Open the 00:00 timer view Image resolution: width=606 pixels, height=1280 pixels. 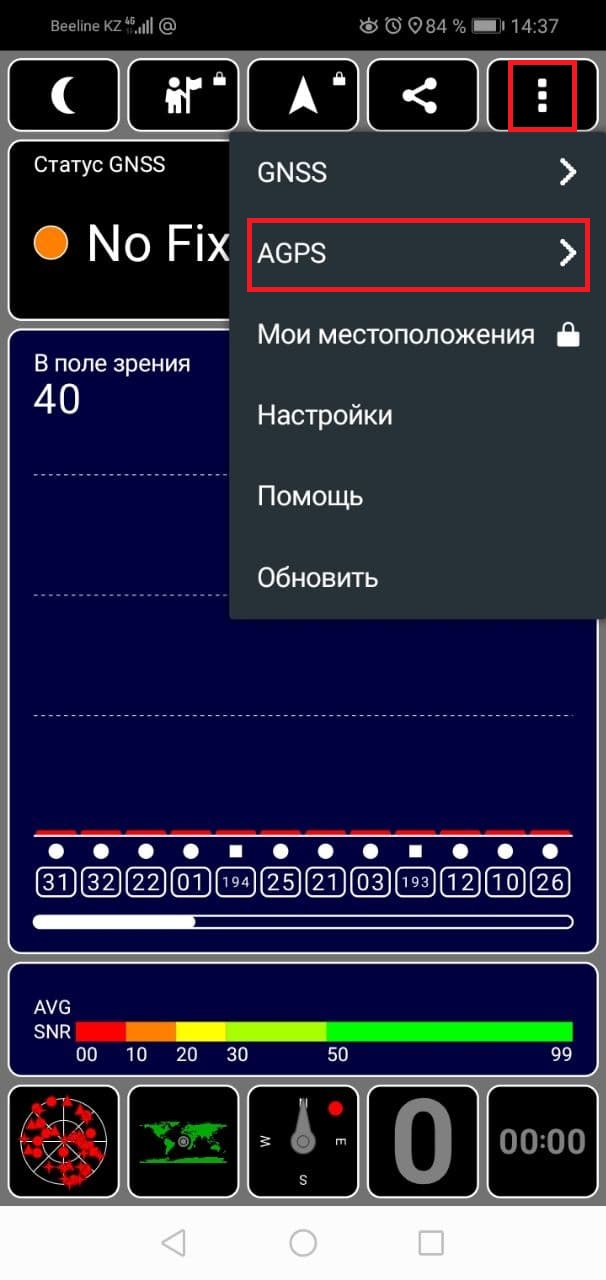542,1140
